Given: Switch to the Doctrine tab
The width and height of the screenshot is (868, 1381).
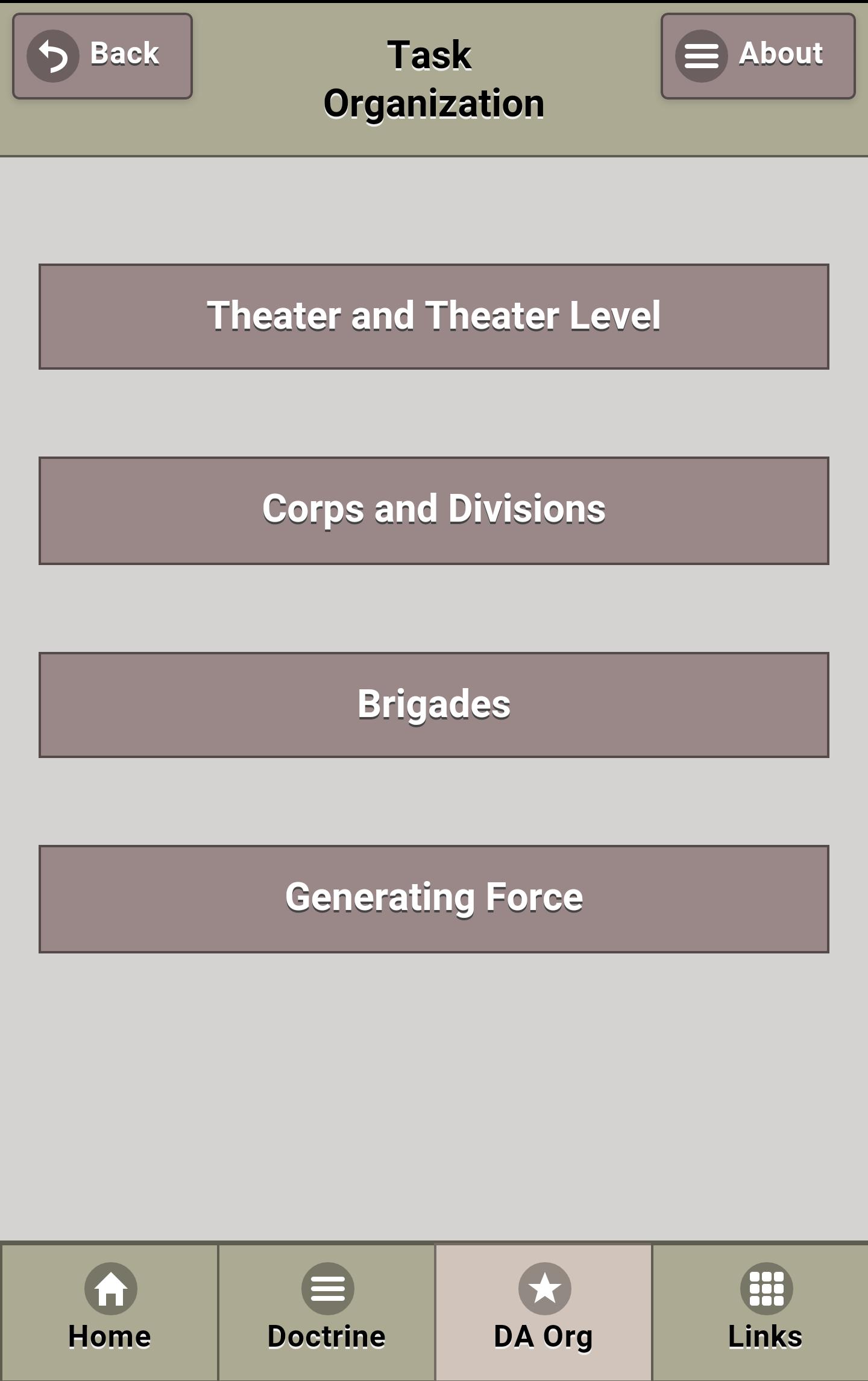Looking at the screenshot, I should coord(326,1312).
